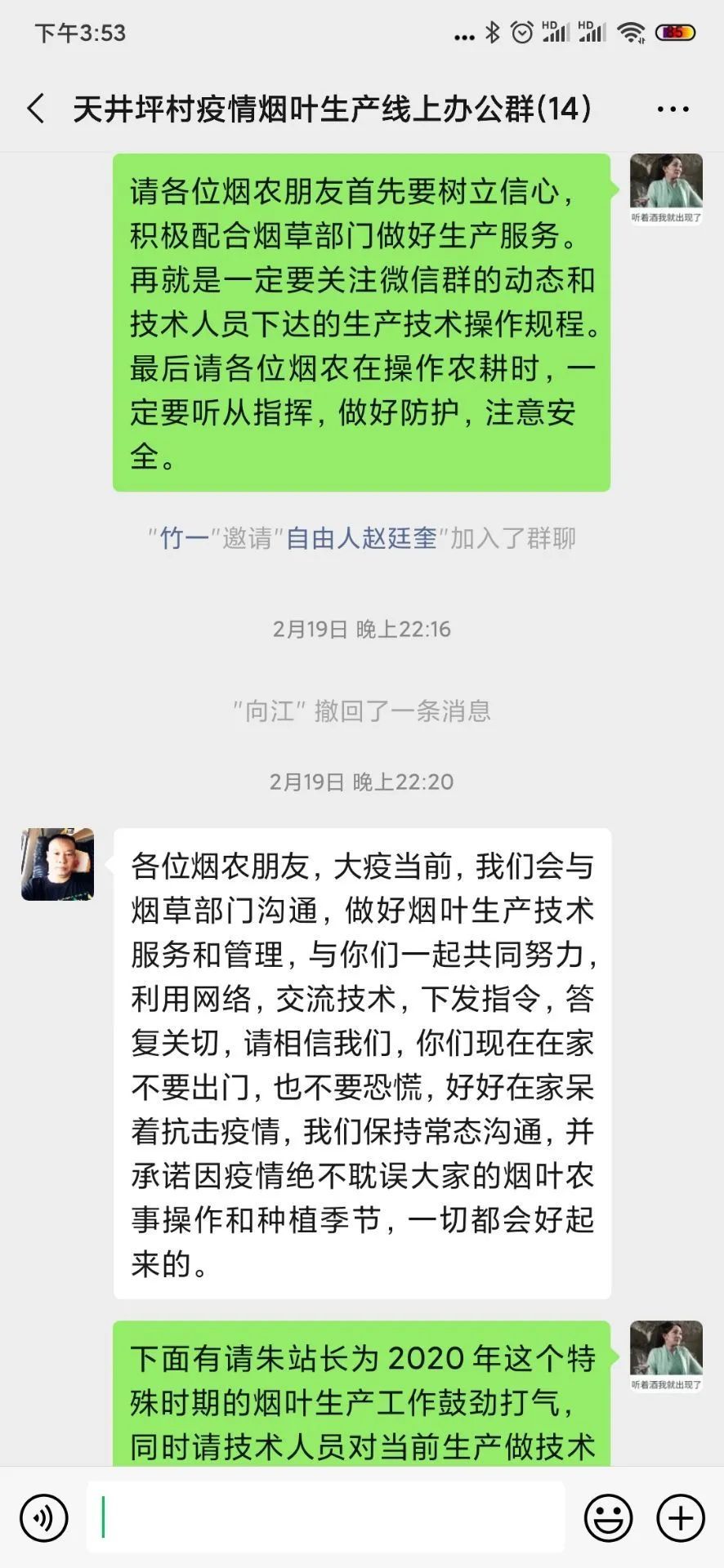Switch to voice message input

(44, 1518)
